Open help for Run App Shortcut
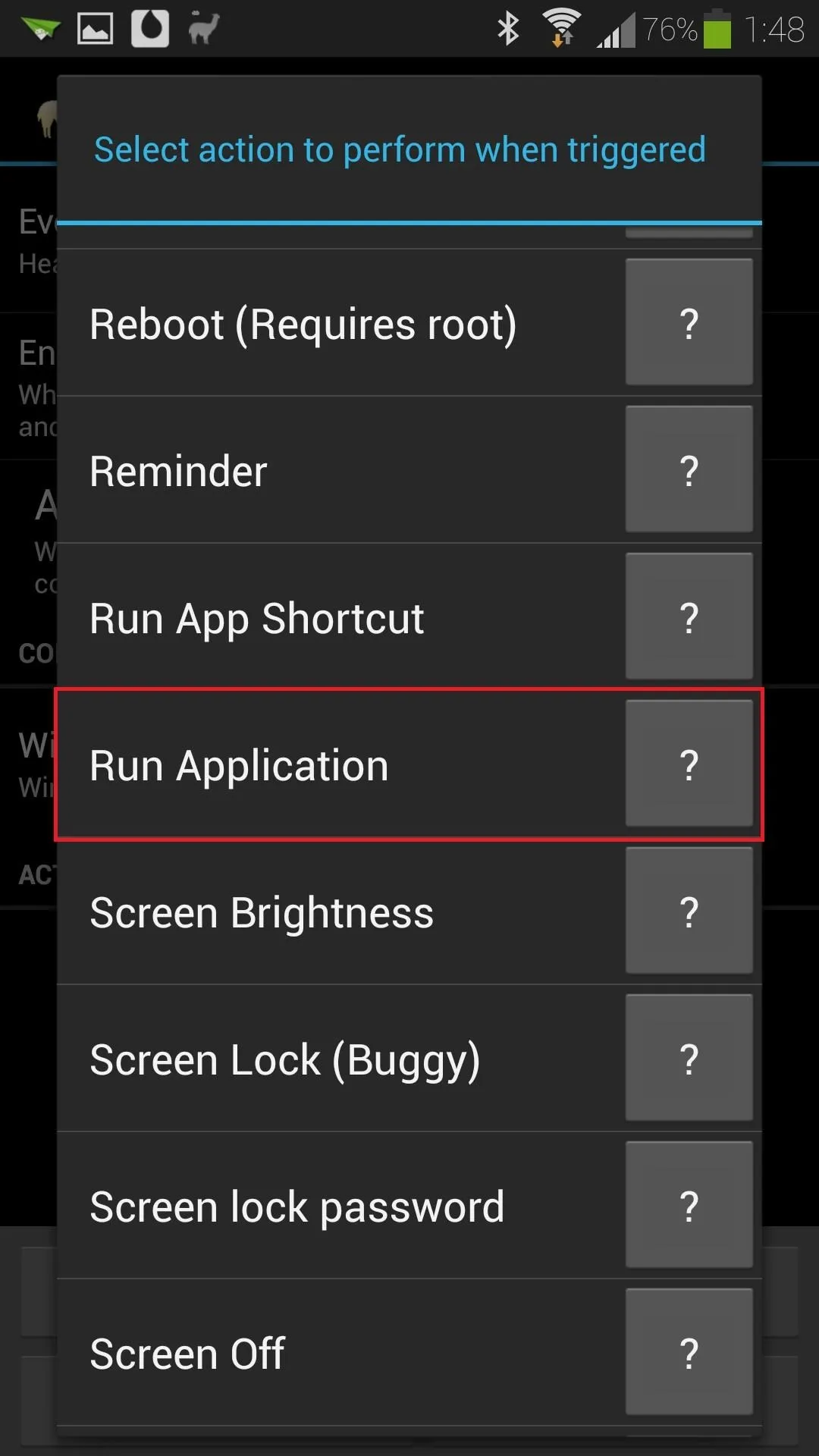This screenshot has height=1456, width=819. coord(689,617)
